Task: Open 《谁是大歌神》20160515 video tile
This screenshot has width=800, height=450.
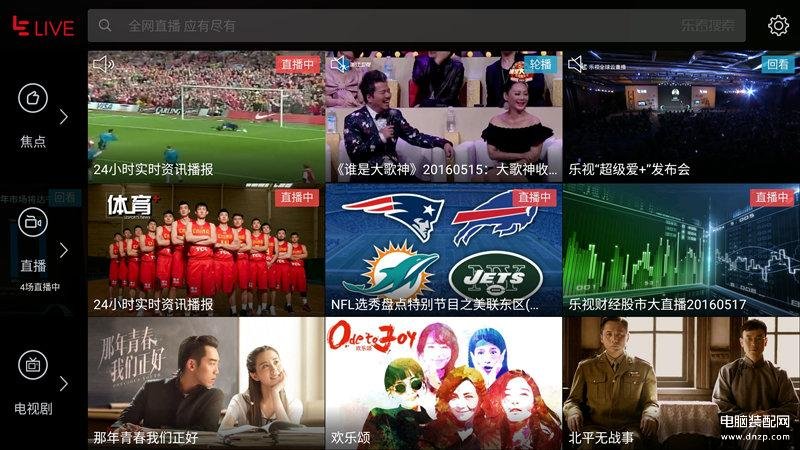Action: [443, 115]
